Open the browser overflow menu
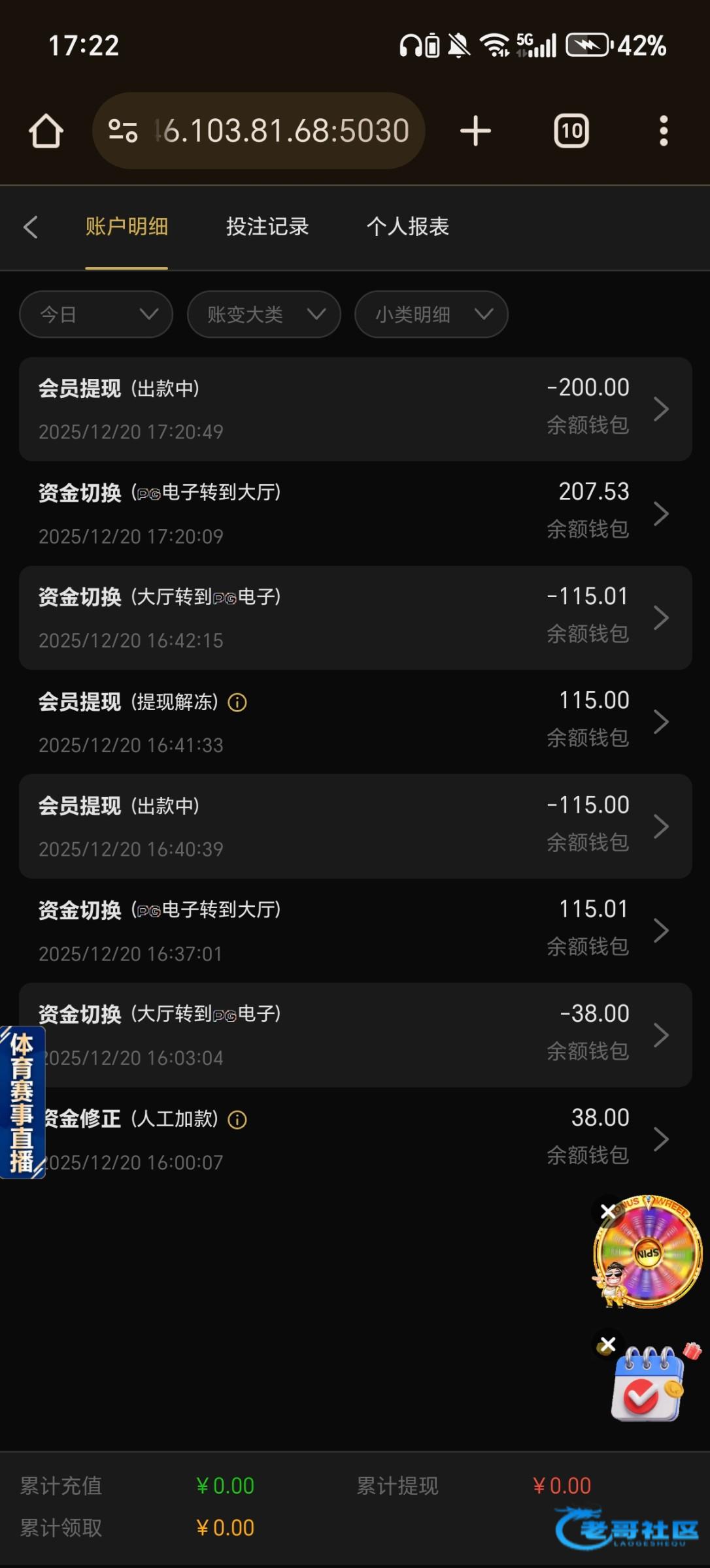The height and width of the screenshot is (1568, 710). pos(663,131)
